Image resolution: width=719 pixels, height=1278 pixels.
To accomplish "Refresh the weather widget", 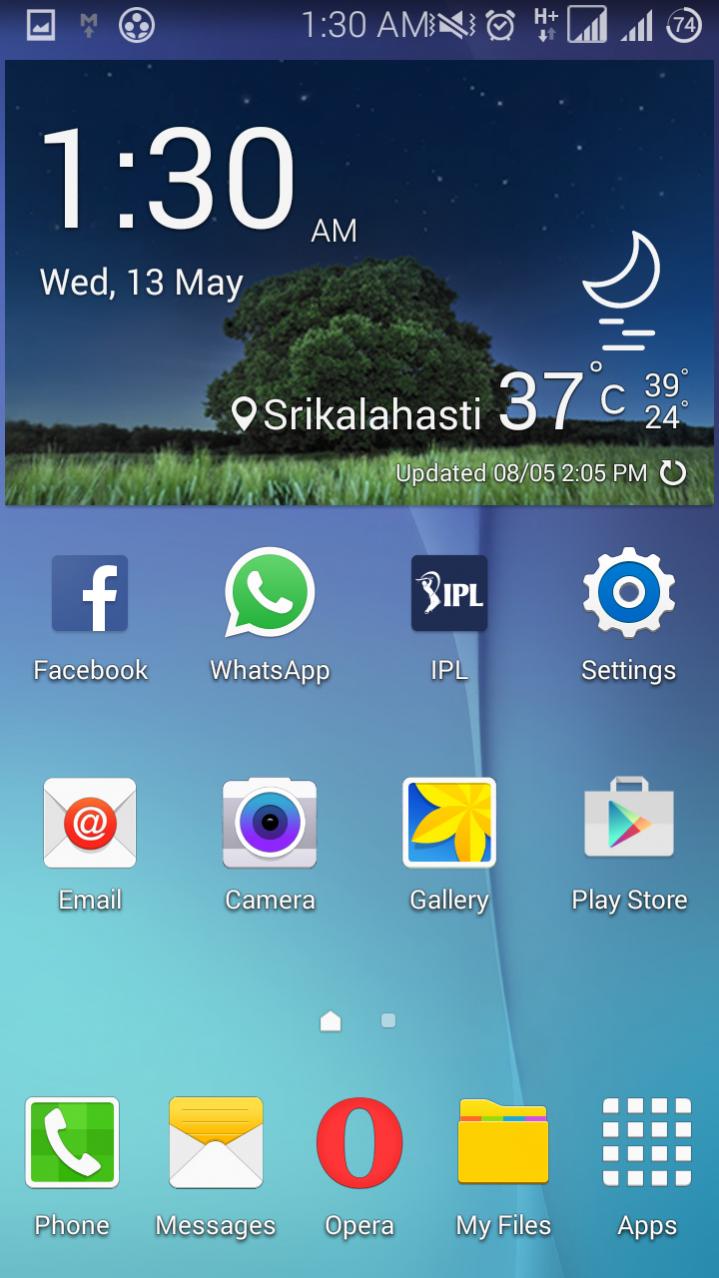I will pyautogui.click(x=674, y=473).
